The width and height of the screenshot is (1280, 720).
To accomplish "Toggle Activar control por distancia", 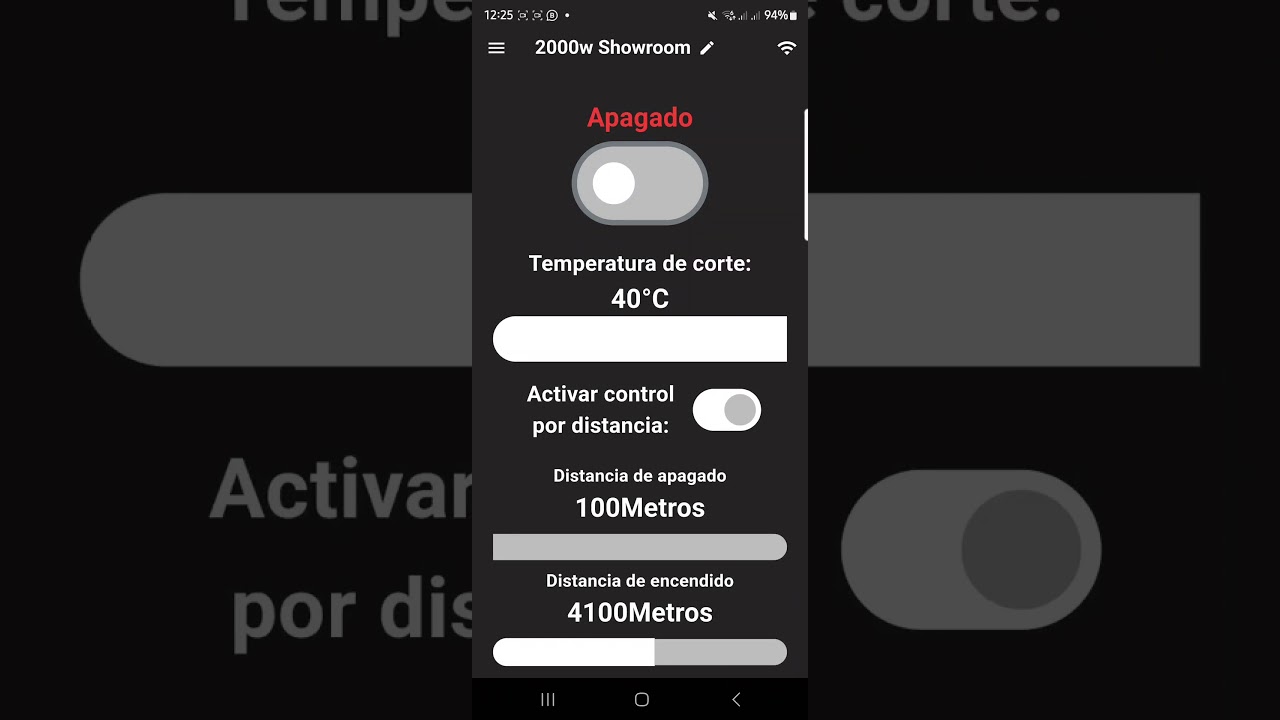I will coord(727,410).
